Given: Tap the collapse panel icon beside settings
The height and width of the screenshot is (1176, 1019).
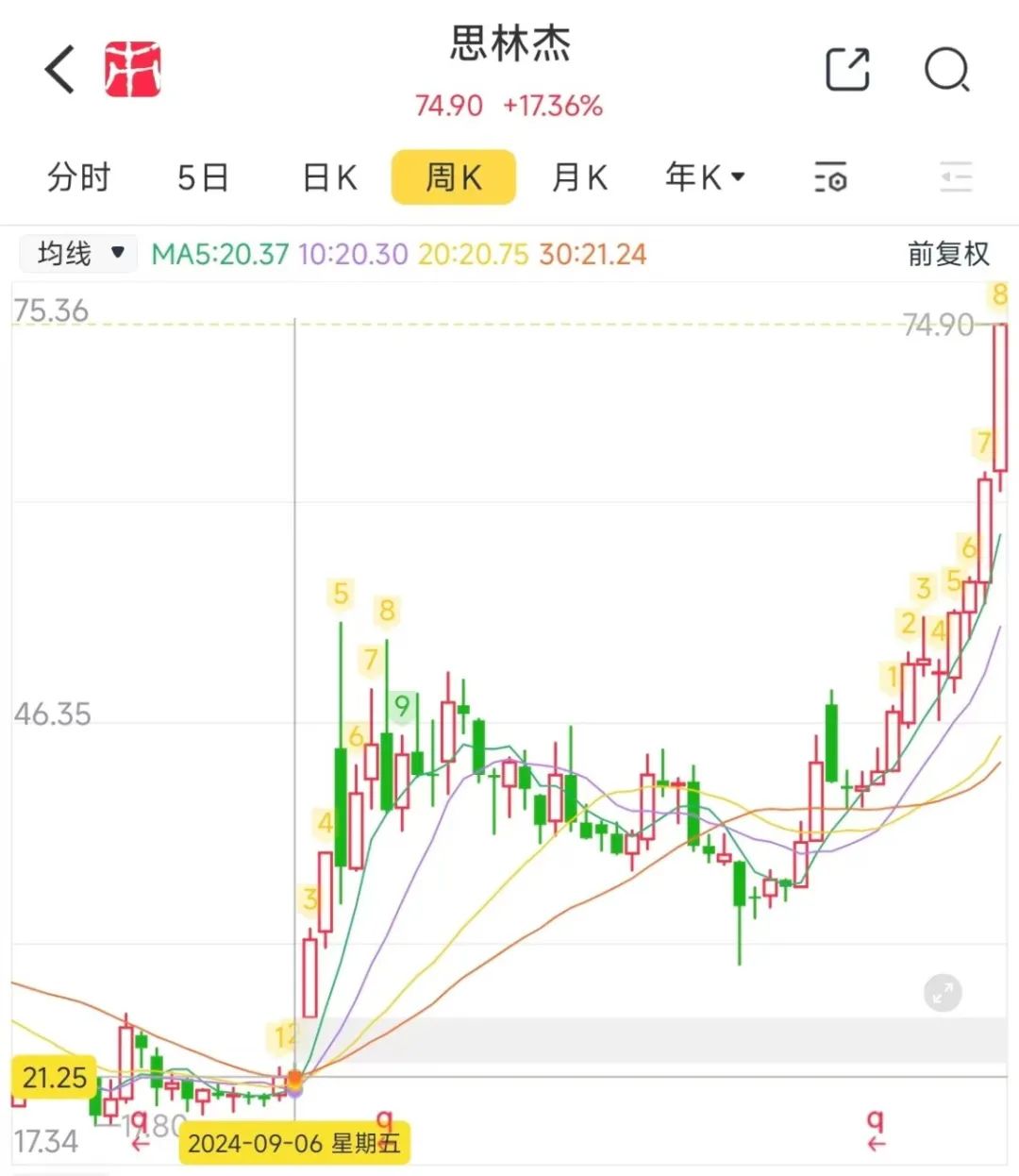Looking at the screenshot, I should coord(955,177).
